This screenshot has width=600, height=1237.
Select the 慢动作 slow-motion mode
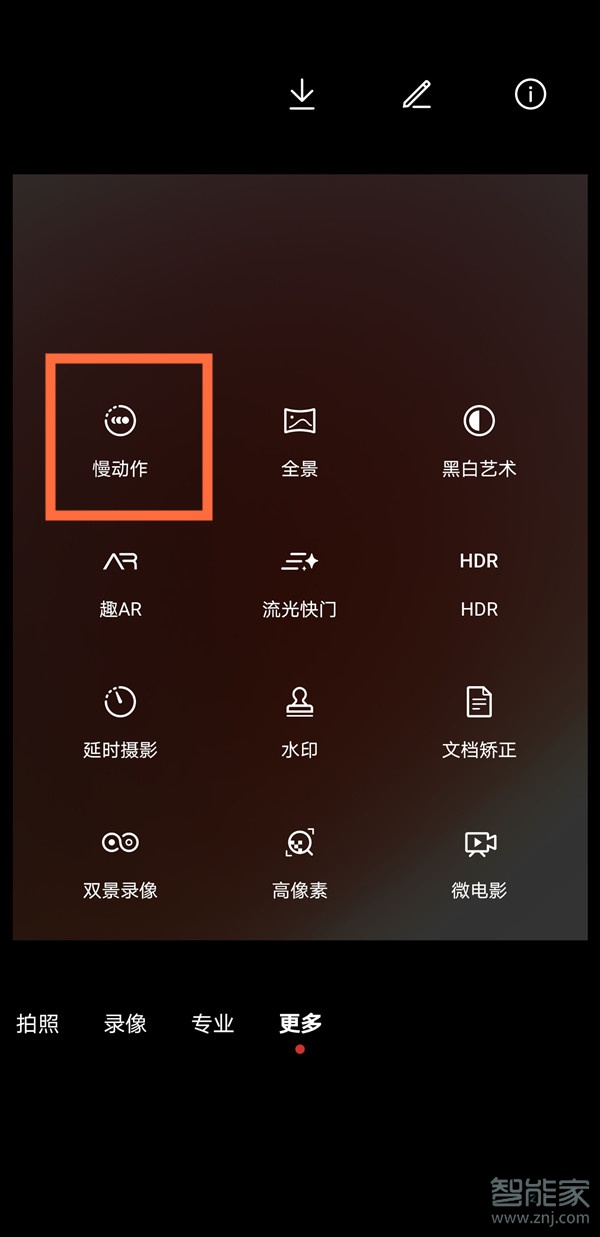120,439
